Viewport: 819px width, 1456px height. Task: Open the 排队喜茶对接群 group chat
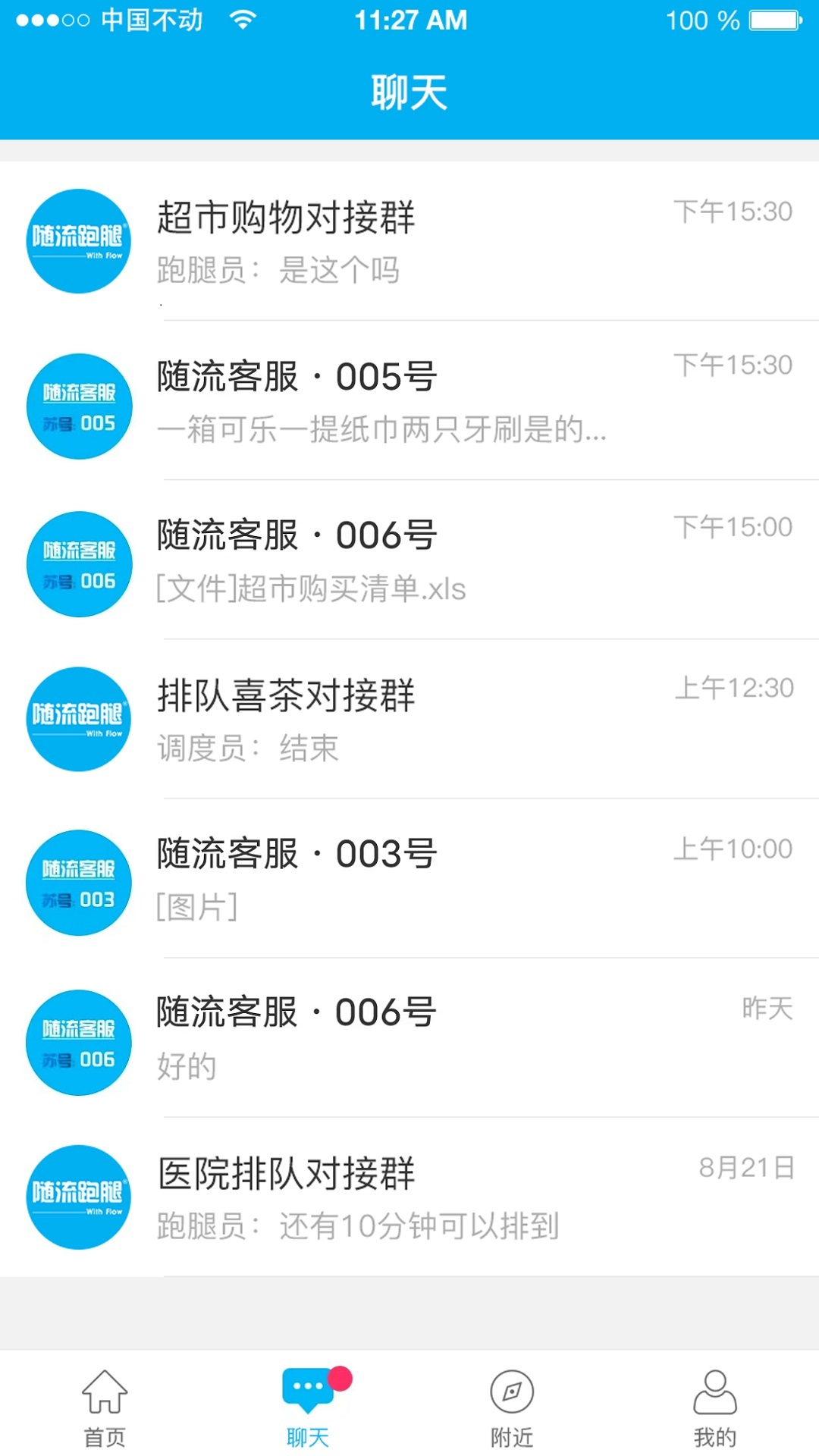click(409, 719)
